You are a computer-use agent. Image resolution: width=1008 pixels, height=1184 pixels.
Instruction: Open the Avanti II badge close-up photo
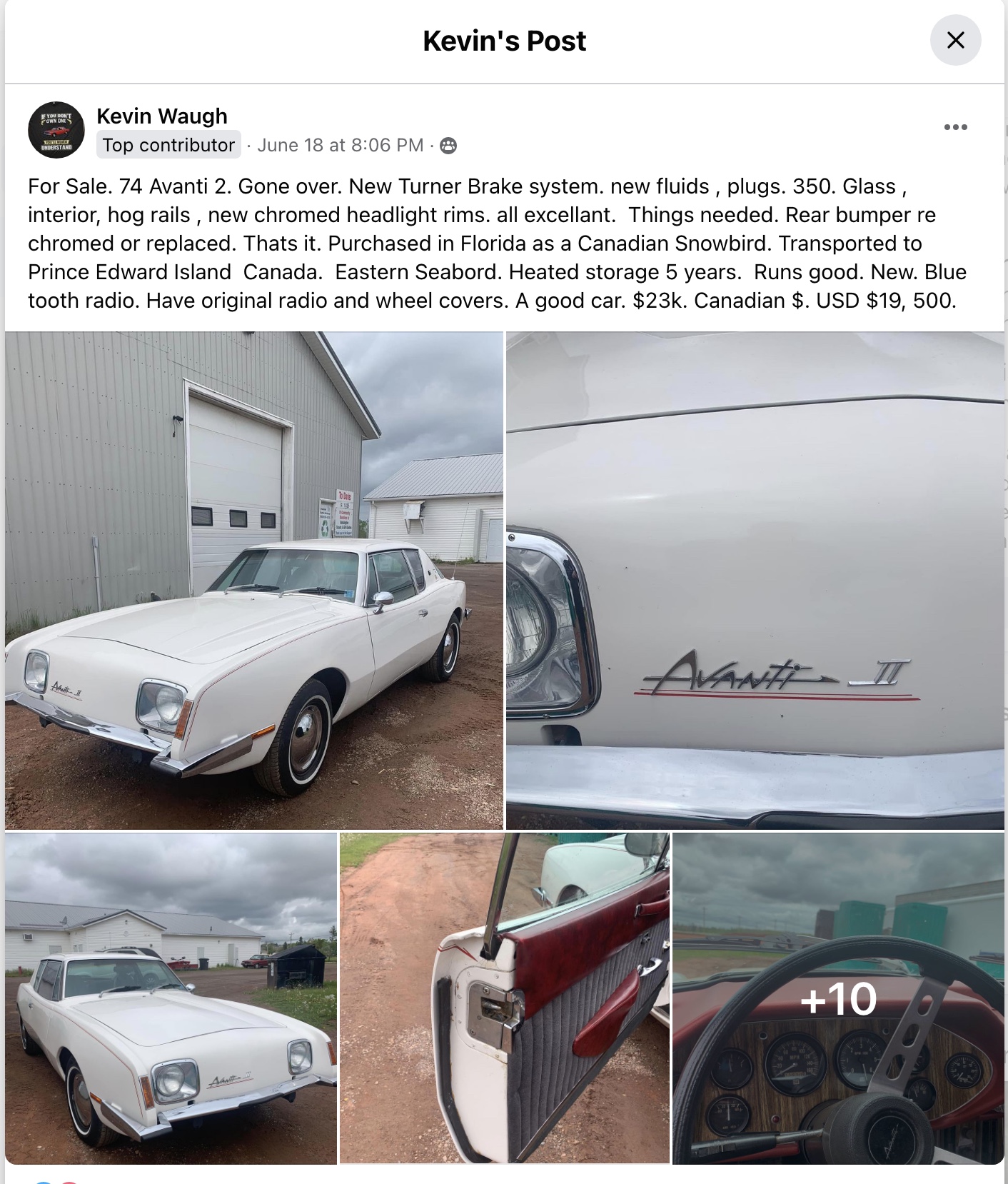coord(755,580)
